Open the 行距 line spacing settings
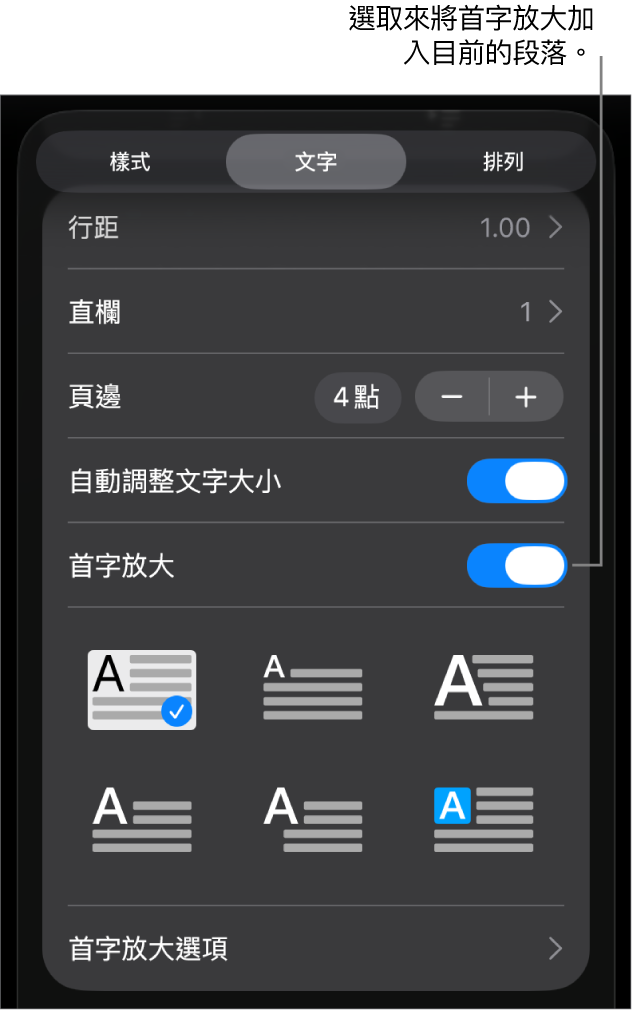The height and width of the screenshot is (1011, 633). 315,228
